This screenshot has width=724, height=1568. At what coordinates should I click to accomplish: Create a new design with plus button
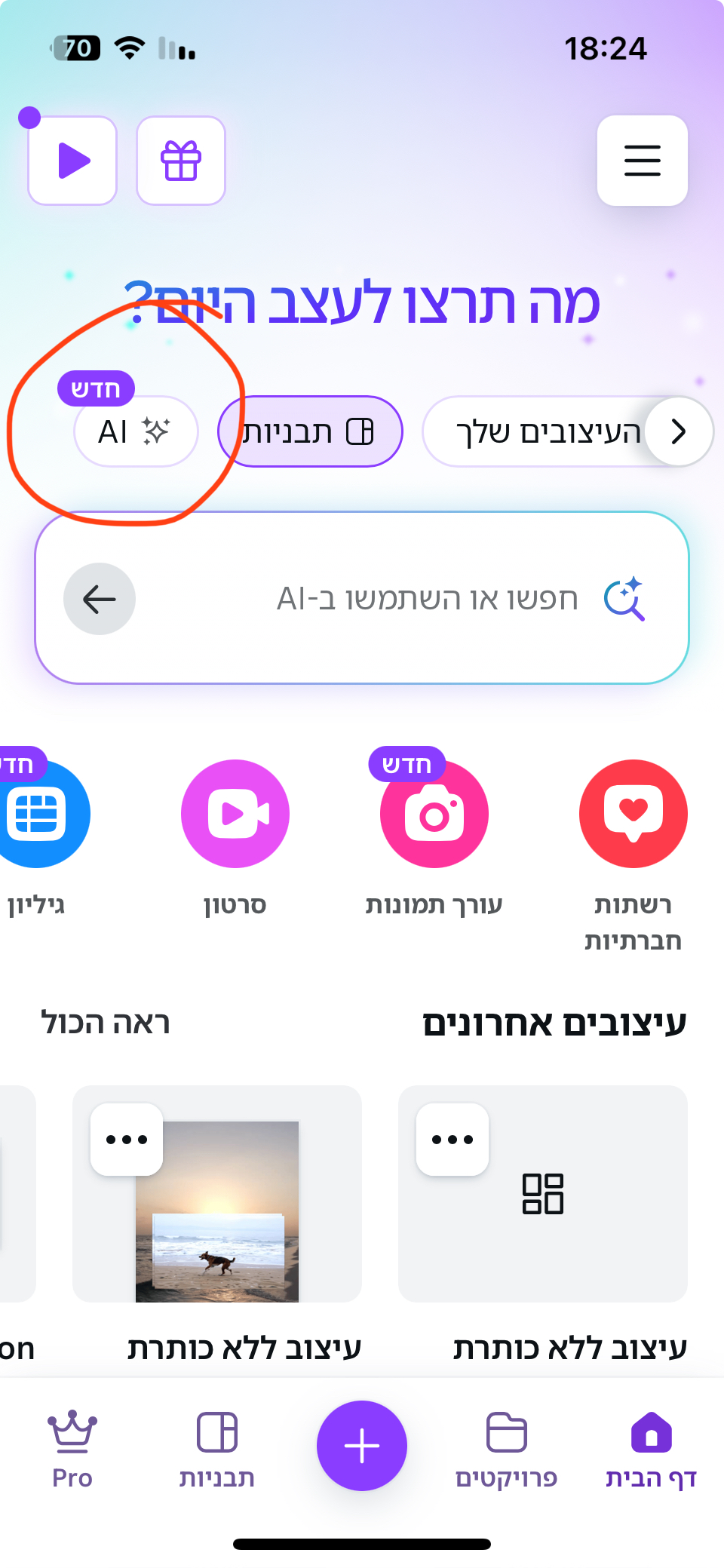tap(362, 1446)
